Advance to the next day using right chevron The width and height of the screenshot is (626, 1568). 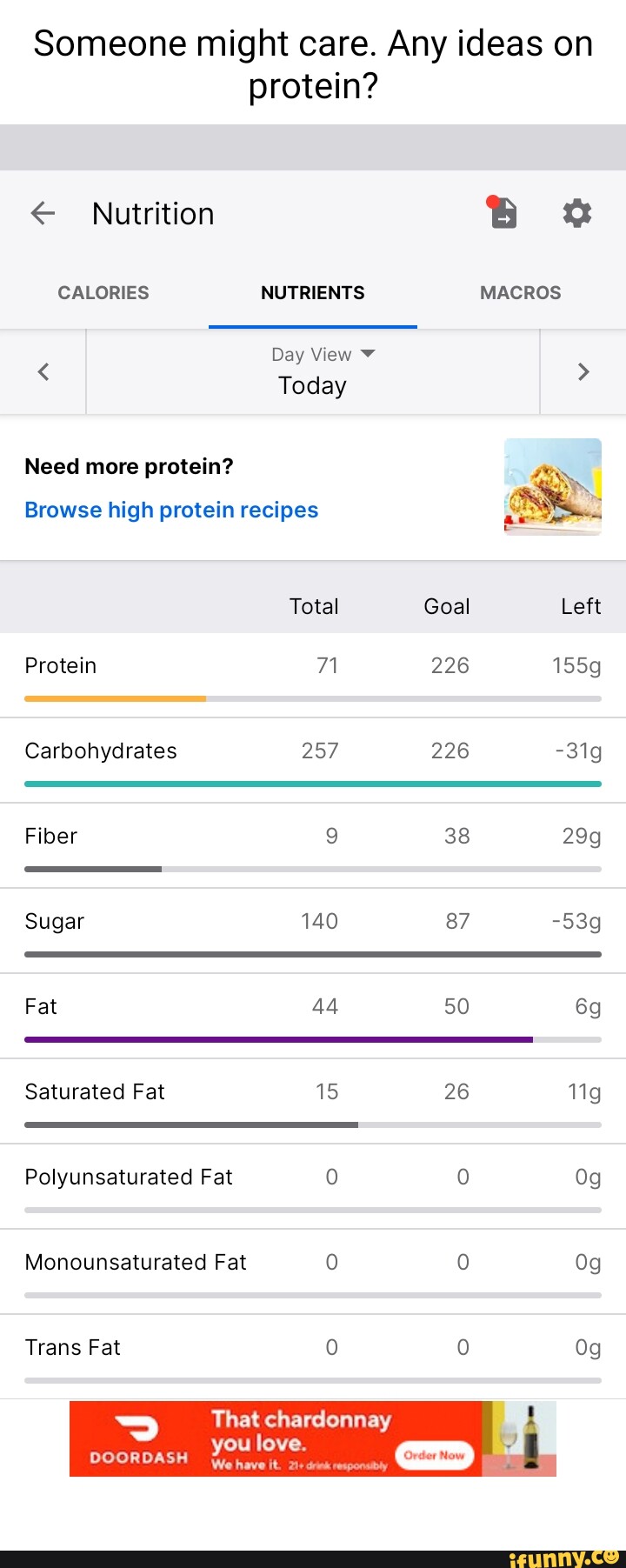583,371
